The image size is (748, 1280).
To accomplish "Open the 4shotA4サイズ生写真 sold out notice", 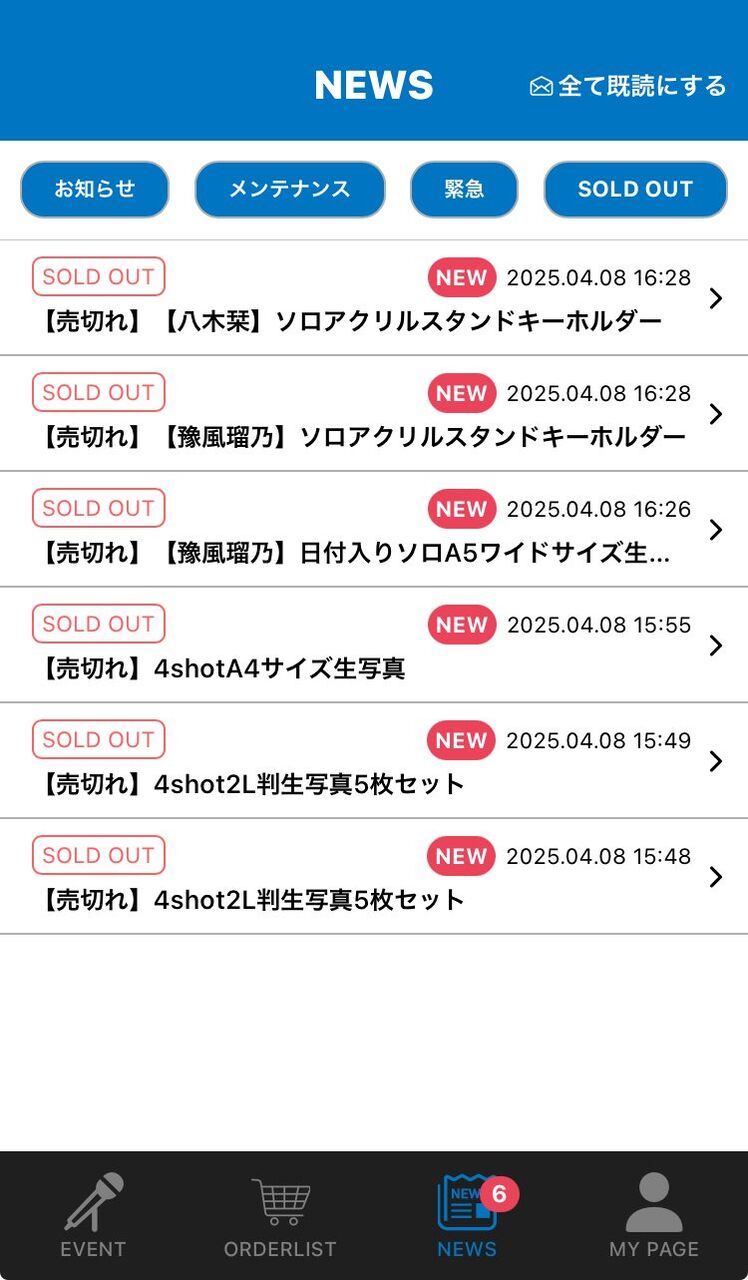I will point(374,646).
